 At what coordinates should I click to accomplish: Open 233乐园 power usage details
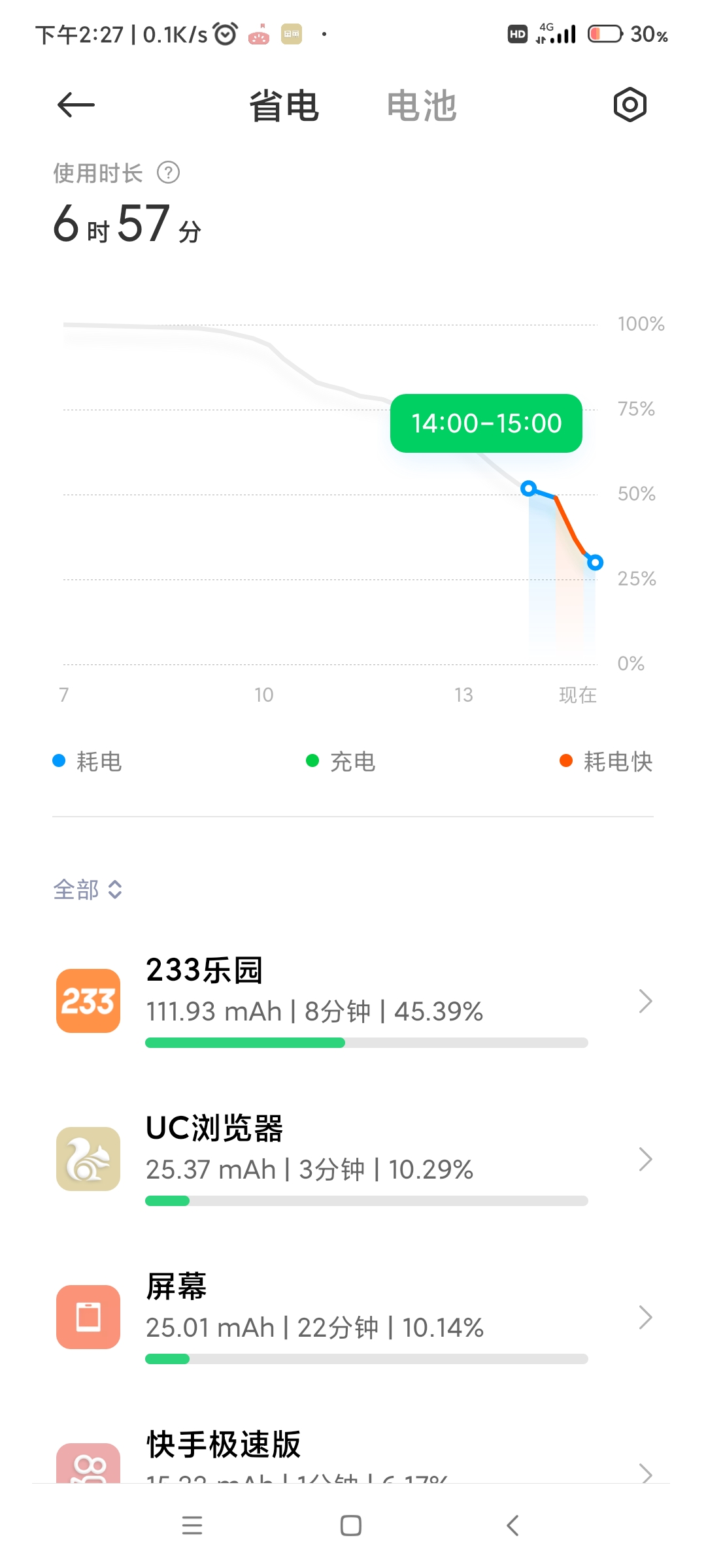tap(353, 1001)
